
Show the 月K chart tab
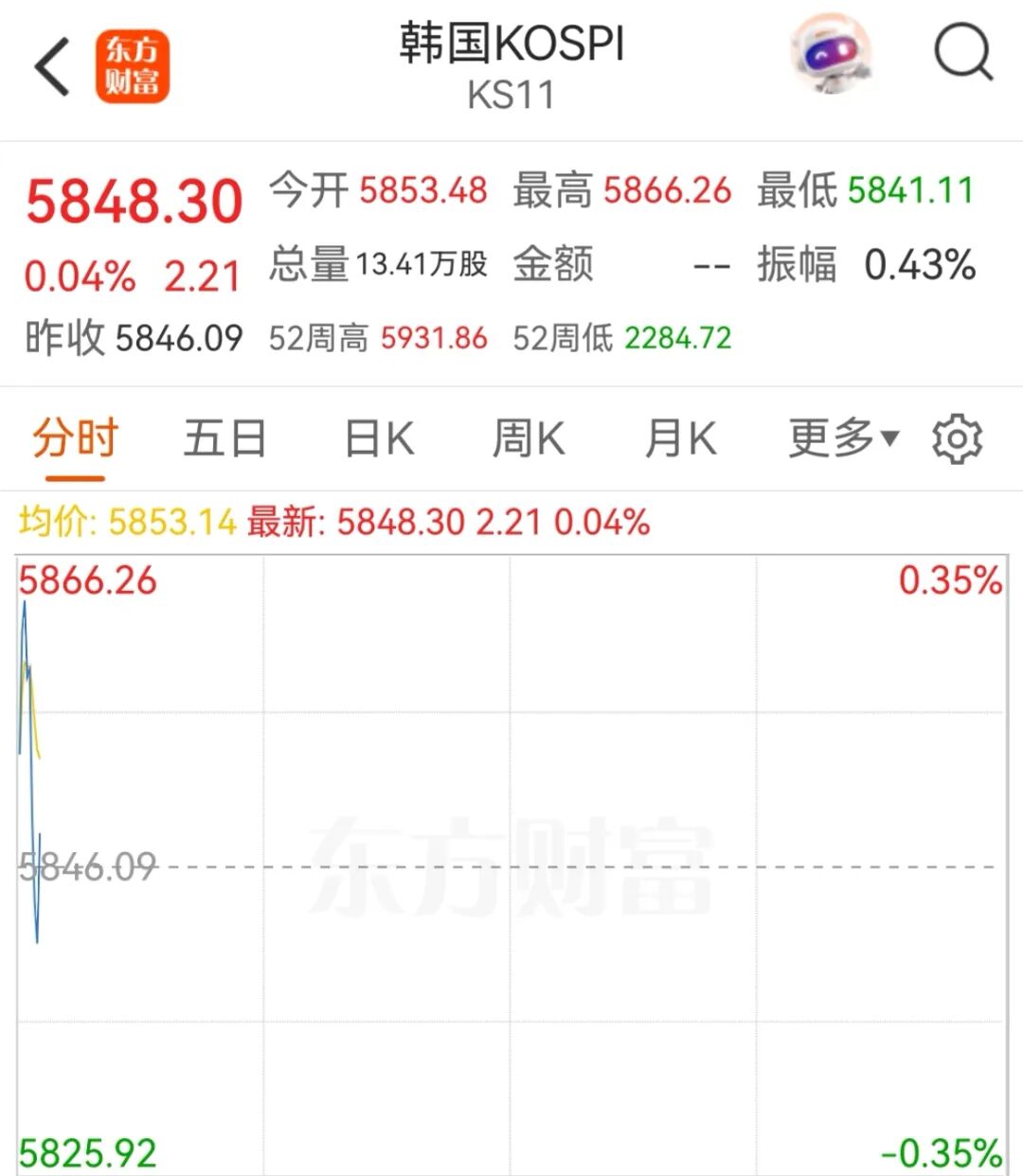pyautogui.click(x=679, y=439)
